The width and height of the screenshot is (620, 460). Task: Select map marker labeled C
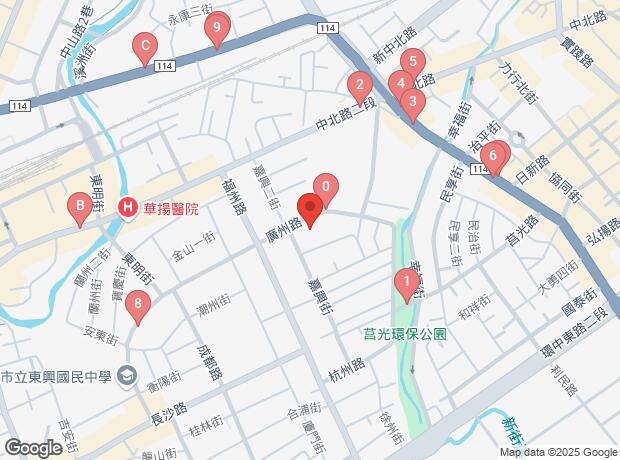pos(145,45)
